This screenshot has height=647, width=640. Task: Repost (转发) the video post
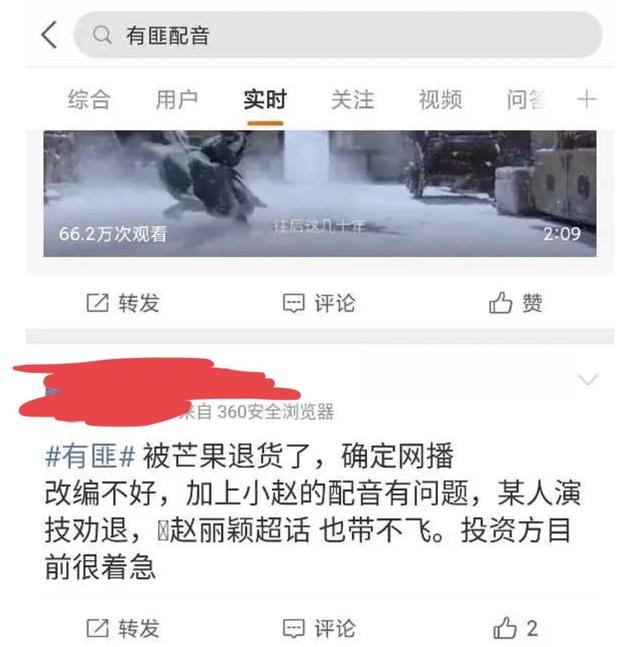123,303
